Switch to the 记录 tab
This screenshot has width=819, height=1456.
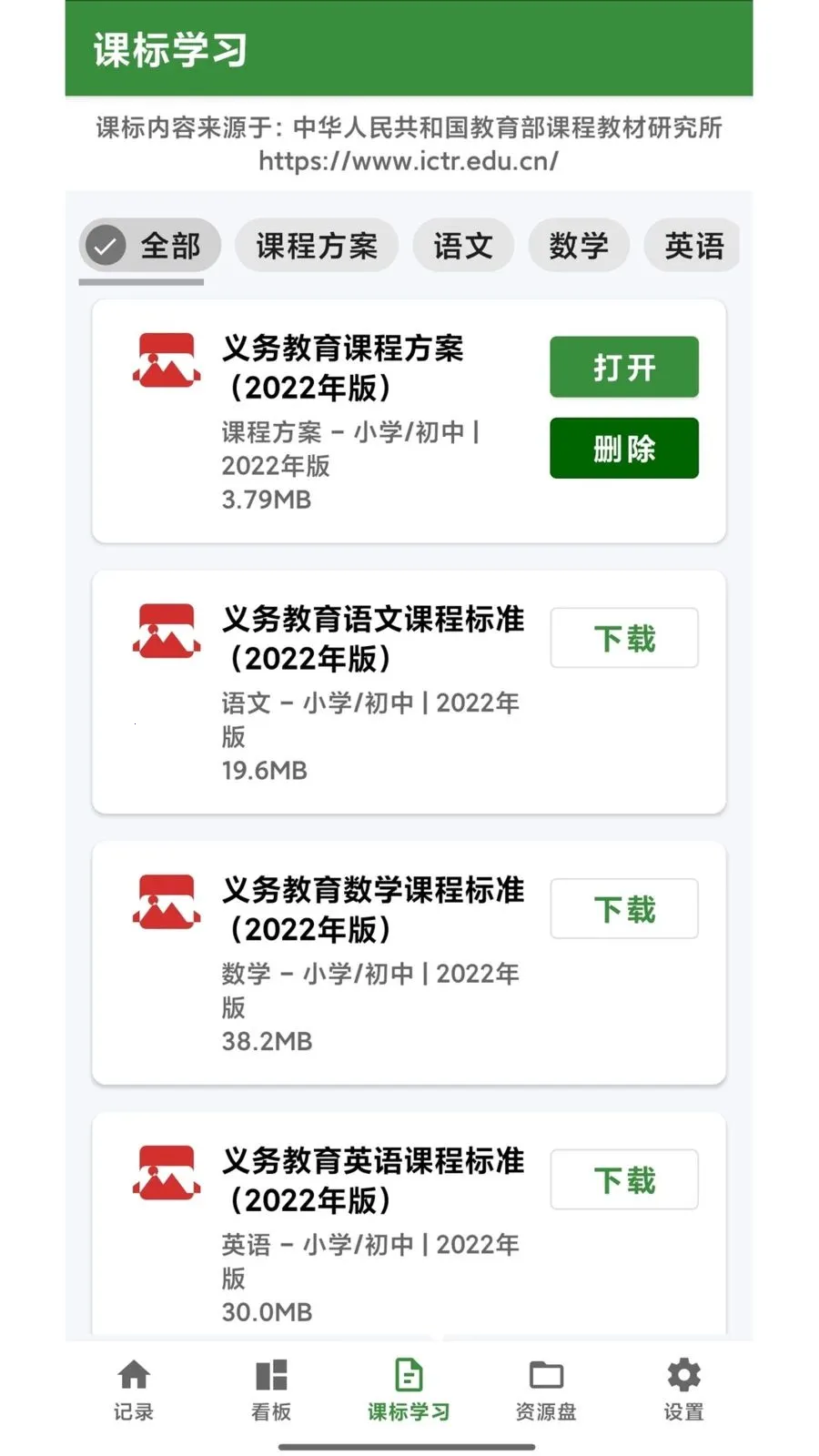[134, 1390]
